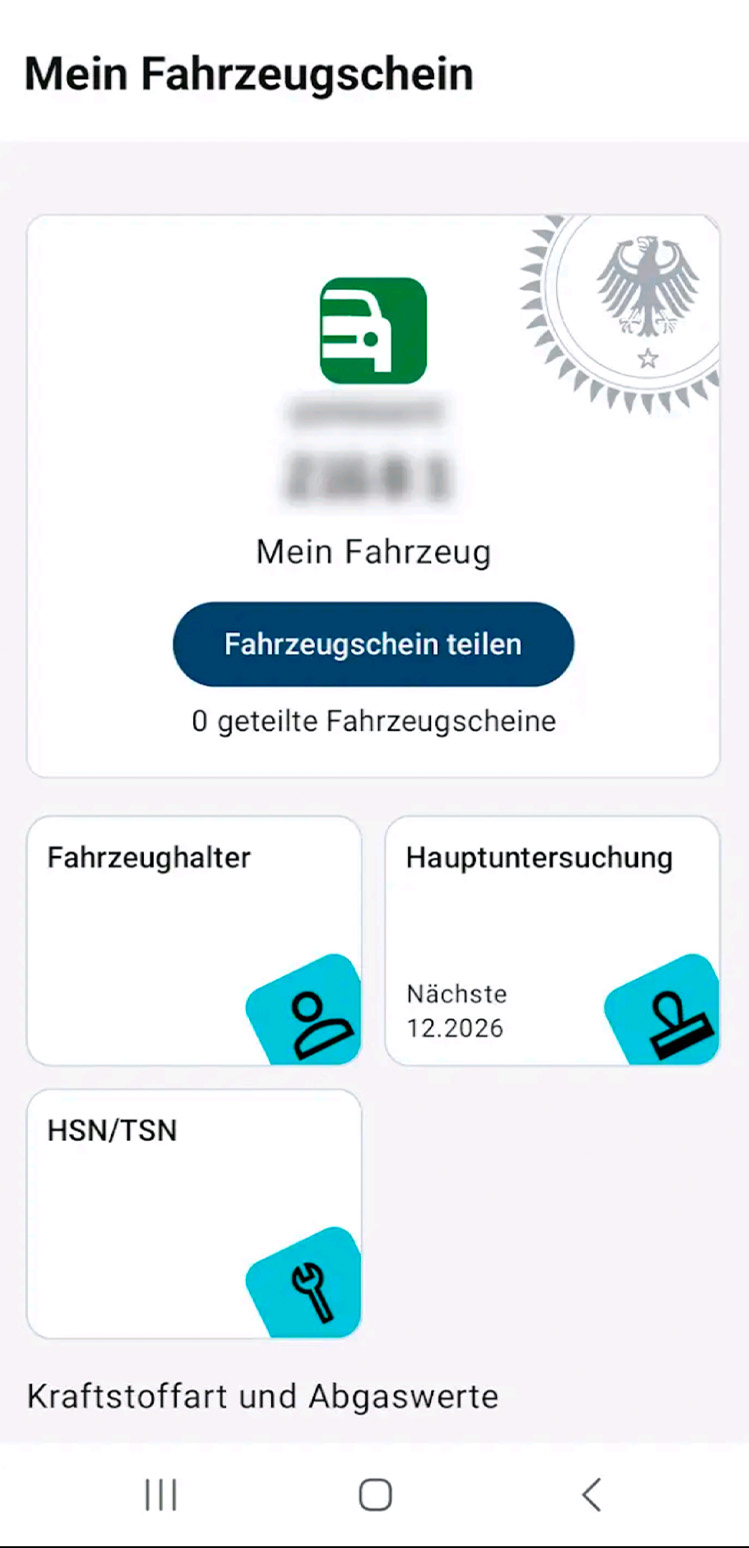The image size is (749, 1548).
Task: Tap the 0 geteilte Fahrzeugscheine link
Action: click(372, 720)
